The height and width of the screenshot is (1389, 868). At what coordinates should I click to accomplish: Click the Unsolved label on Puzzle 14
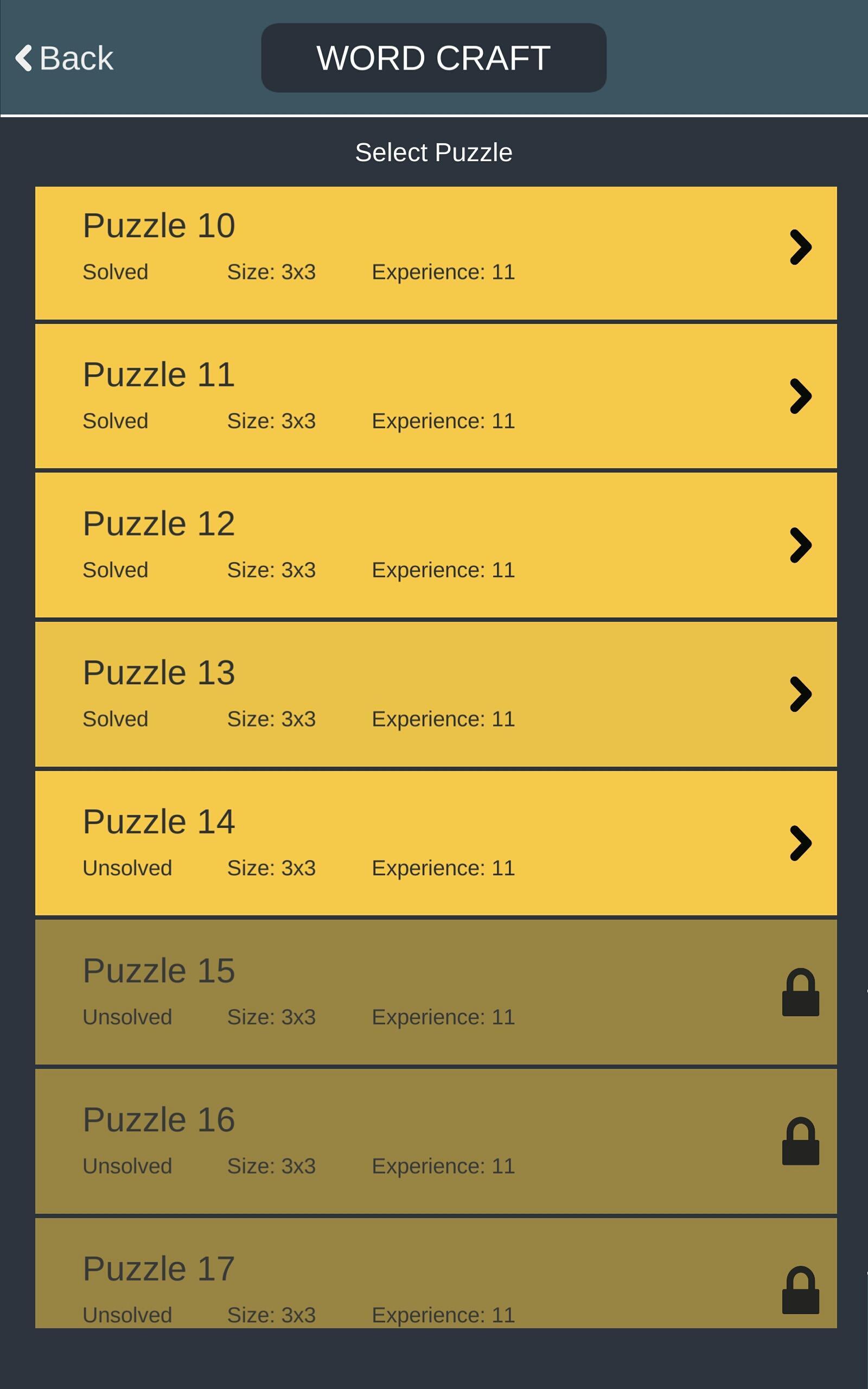127,868
